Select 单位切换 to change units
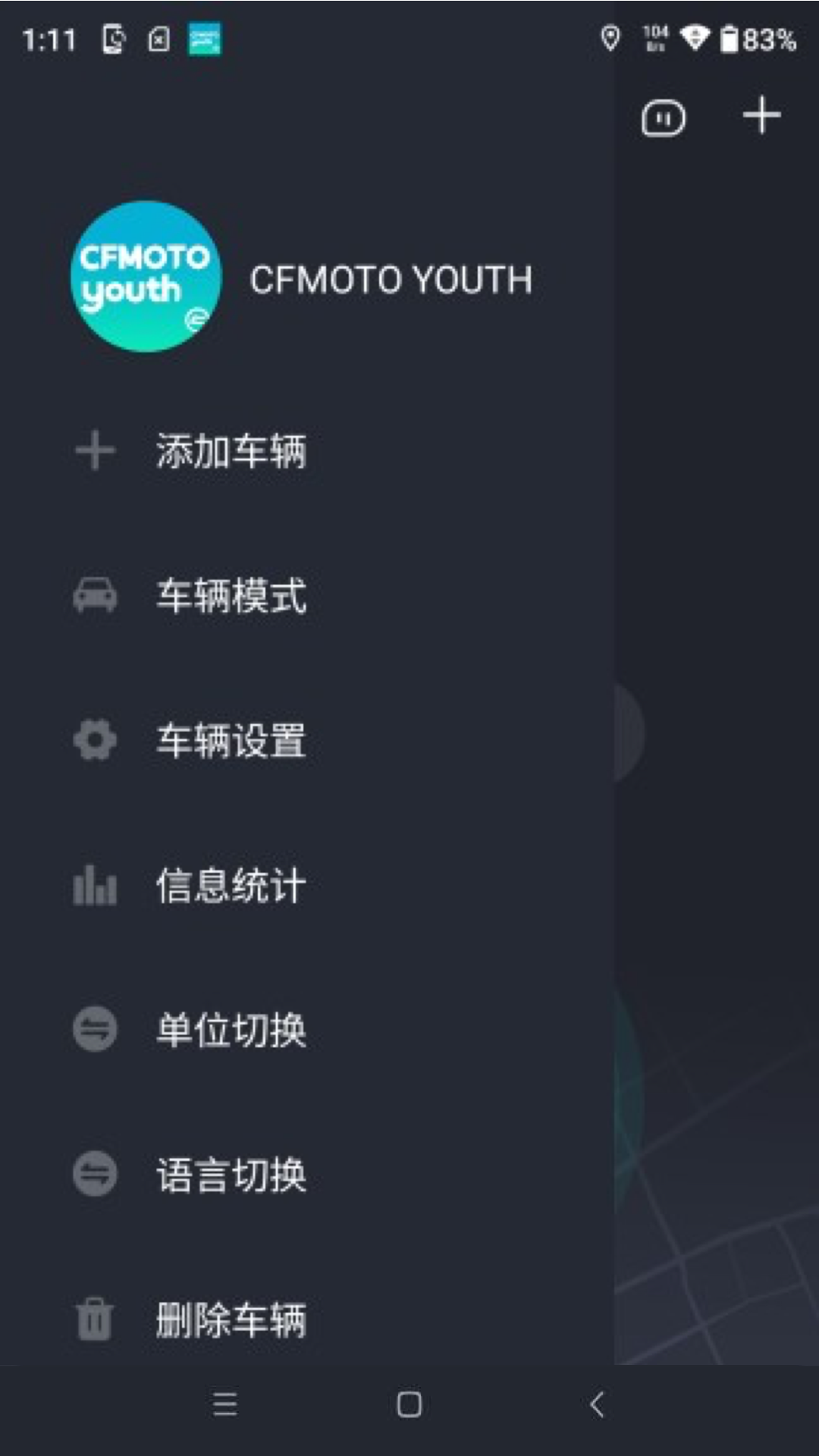This screenshot has width=819, height=1456. [231, 1030]
